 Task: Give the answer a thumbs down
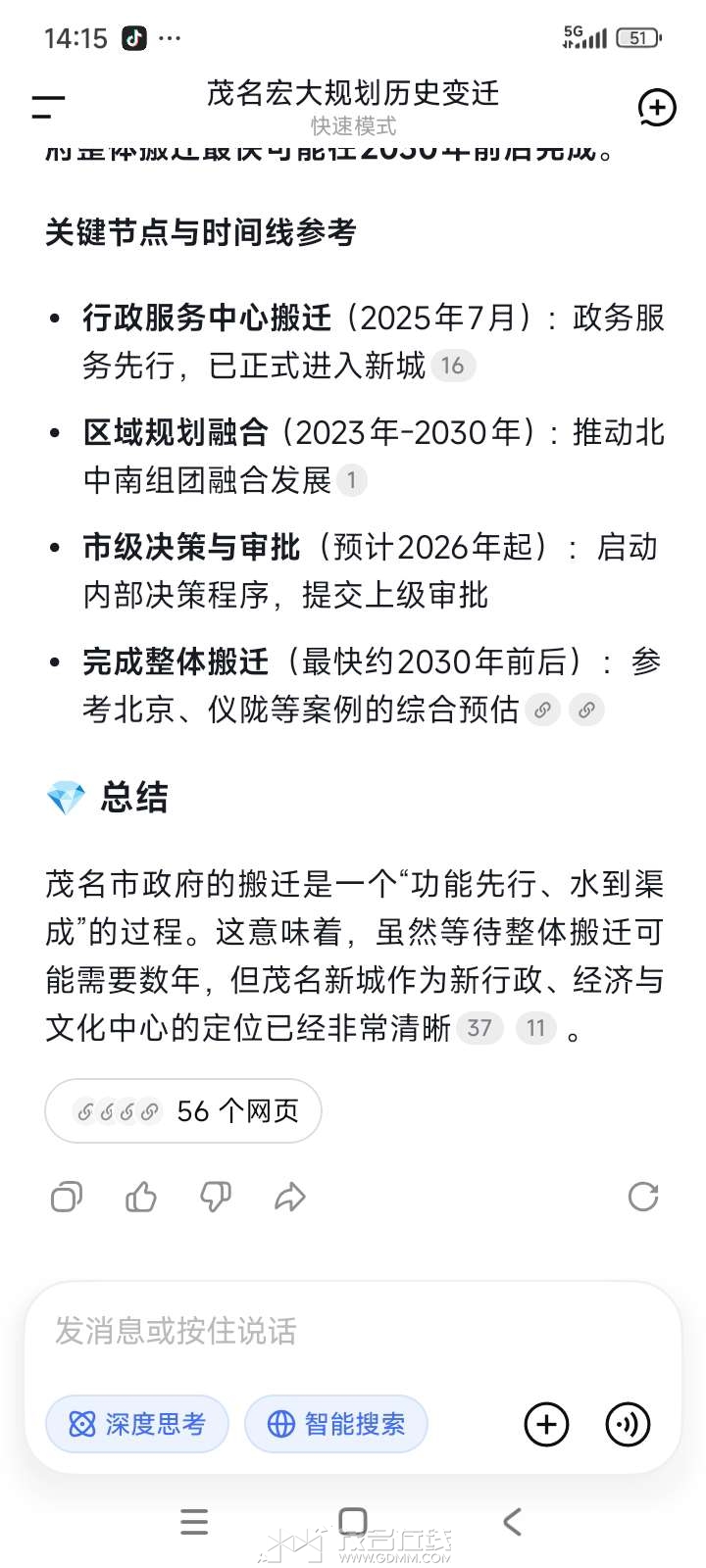coord(215,1197)
